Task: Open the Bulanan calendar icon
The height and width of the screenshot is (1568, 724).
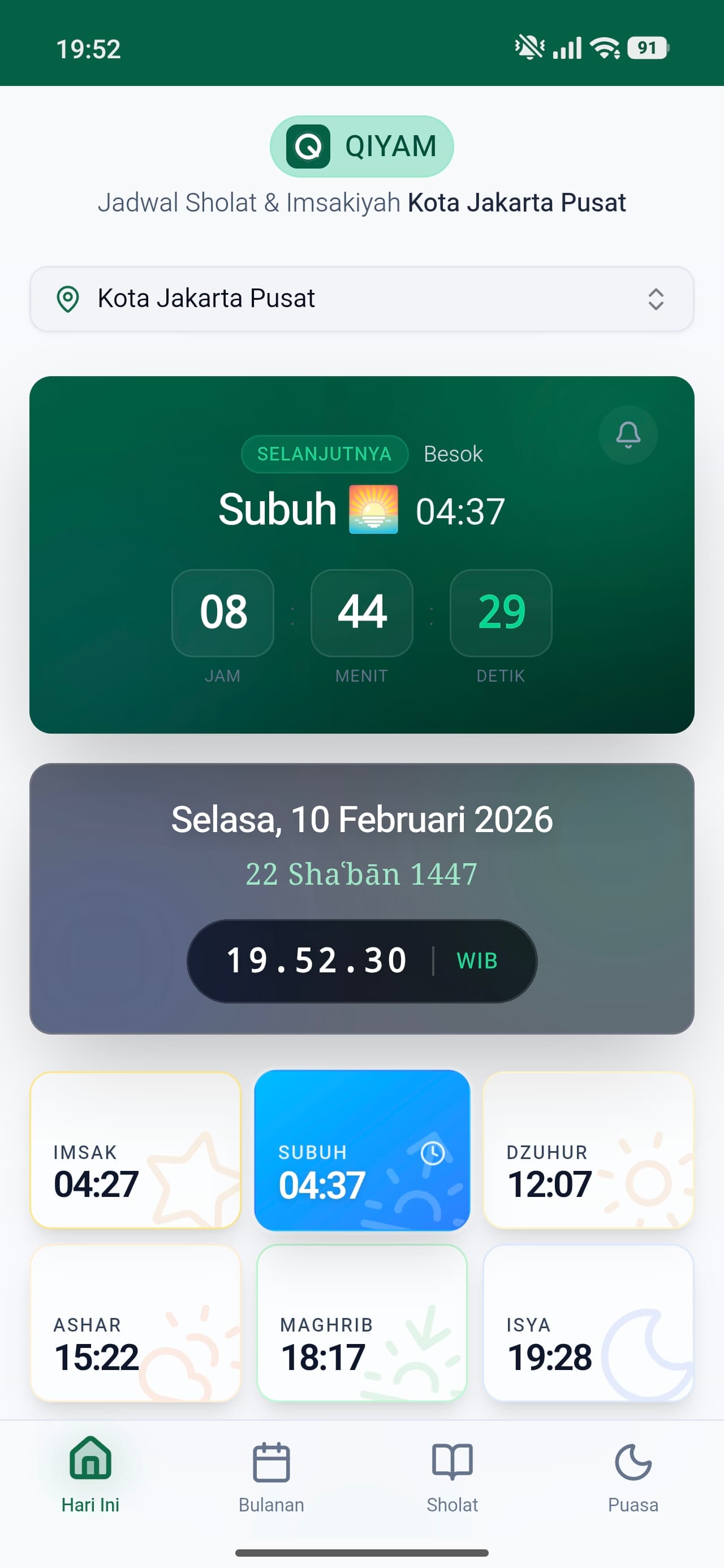Action: (x=271, y=1461)
